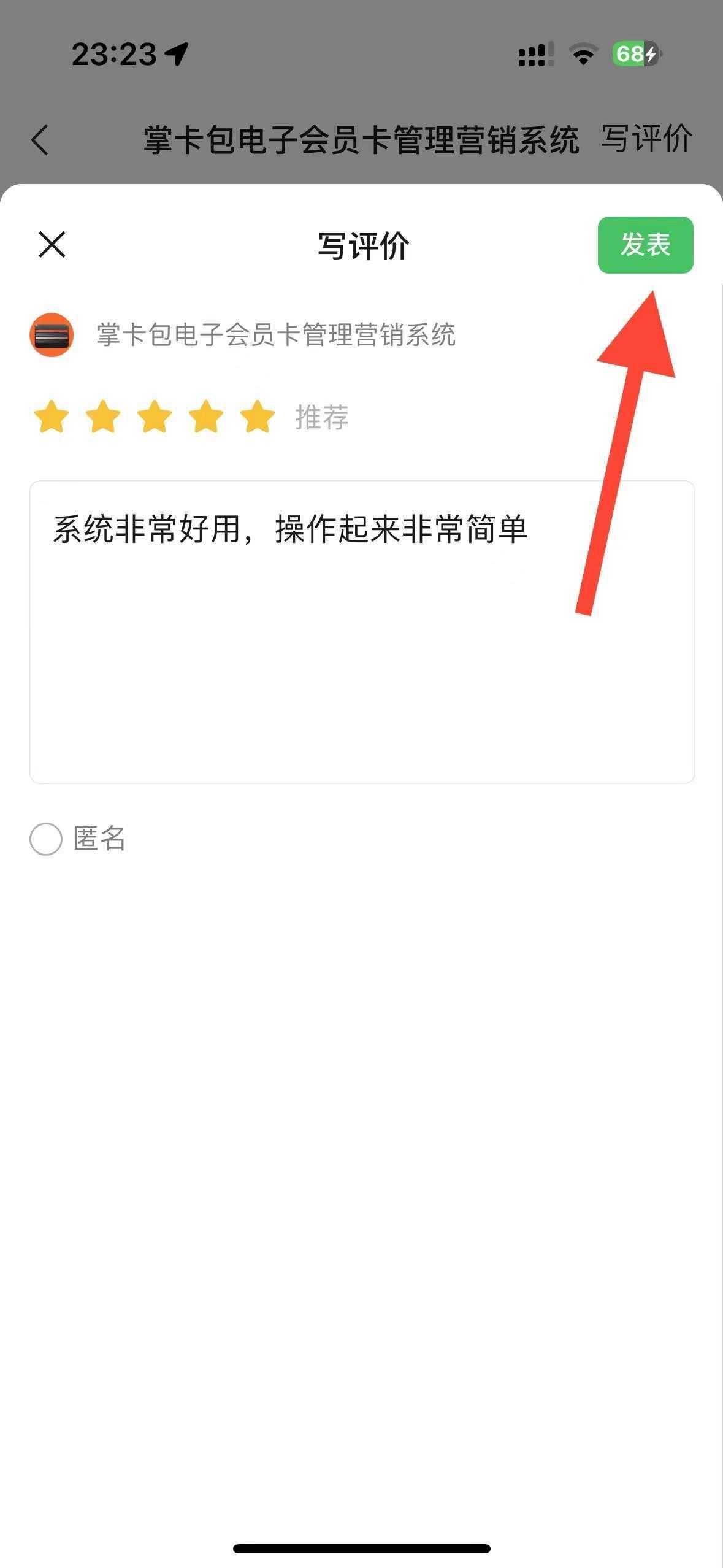Close the 写评价 review sheet
Viewport: 723px width, 1568px height.
click(52, 245)
